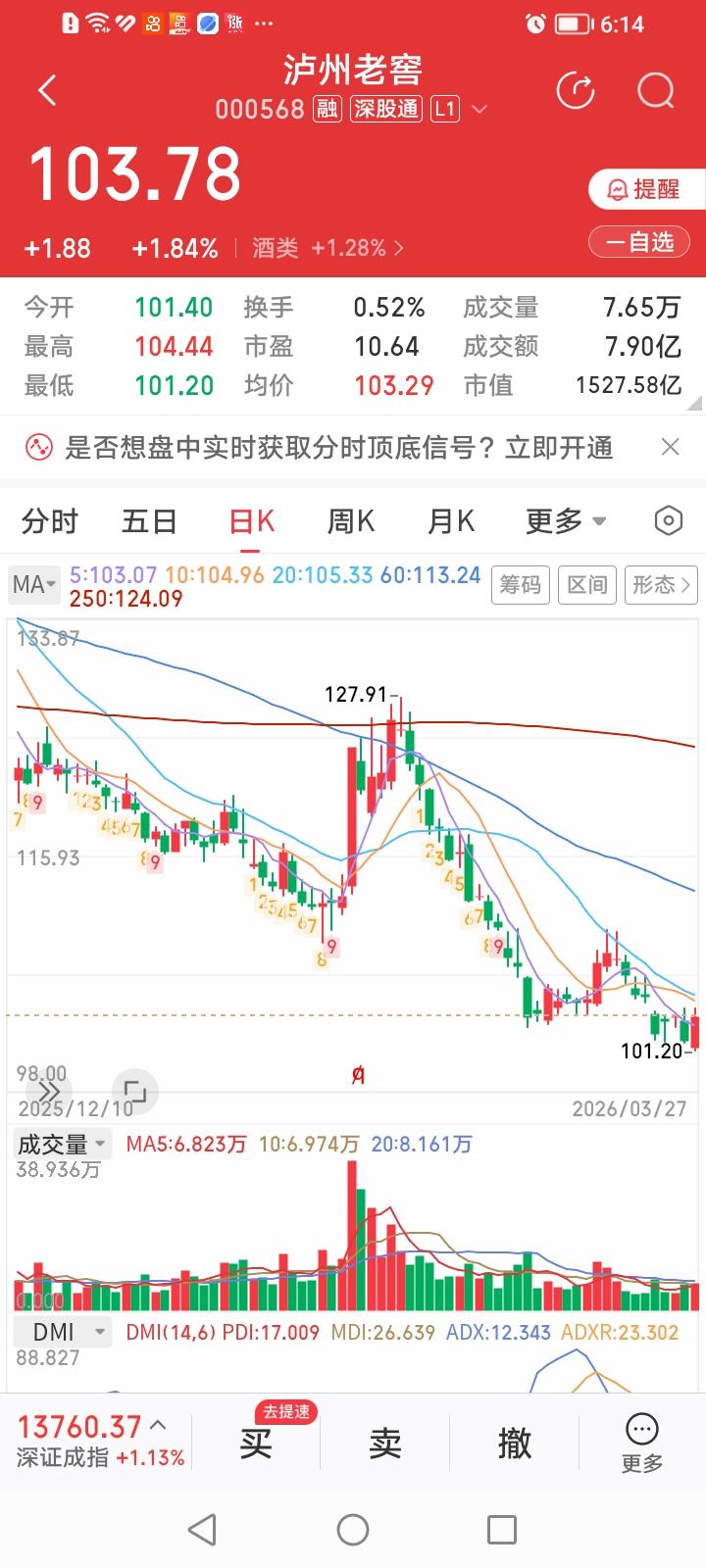Expand the MA indicator dropdown

[33, 584]
